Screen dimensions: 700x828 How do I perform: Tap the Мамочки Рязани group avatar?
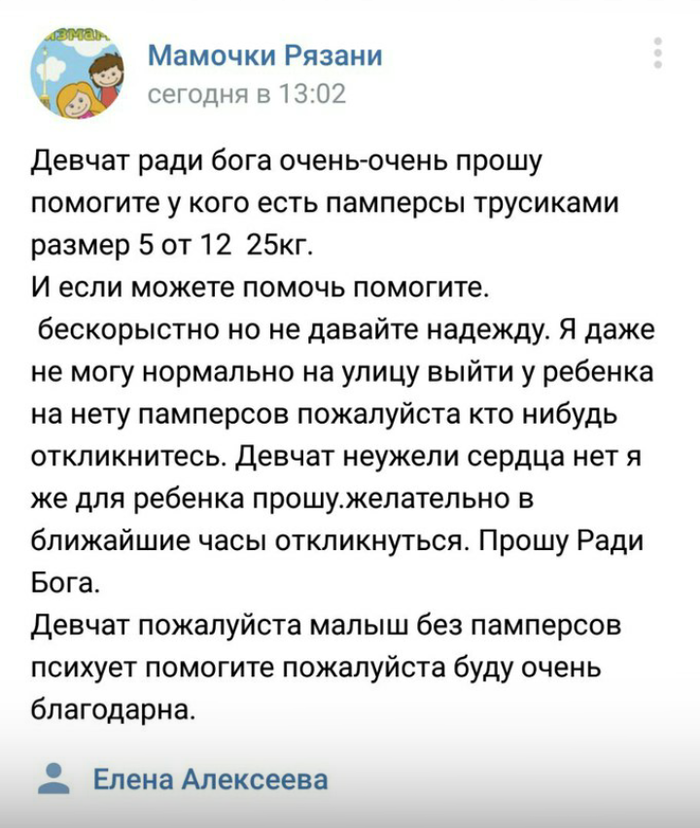79,73
